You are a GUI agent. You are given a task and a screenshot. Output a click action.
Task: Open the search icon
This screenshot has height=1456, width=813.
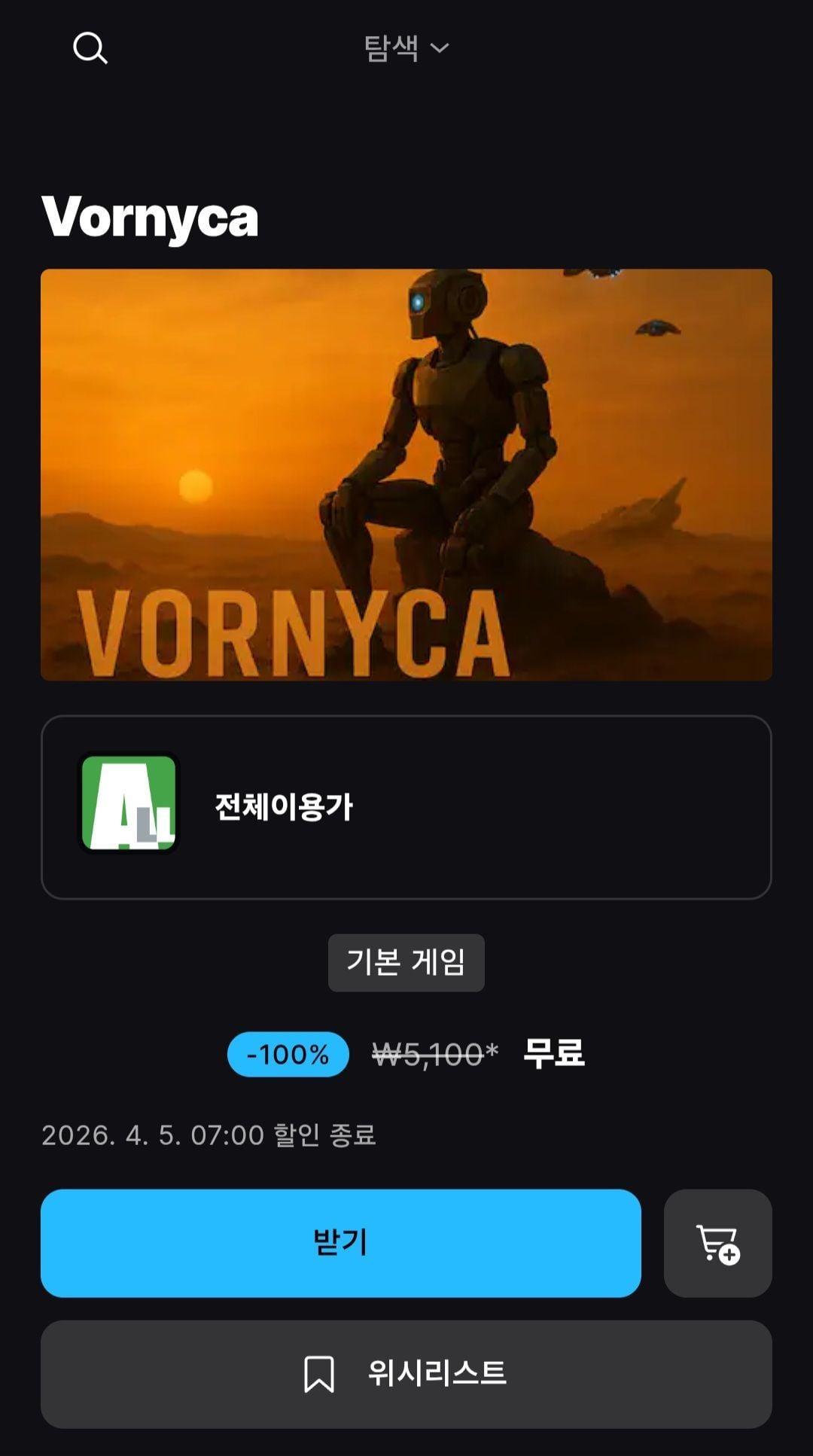click(x=90, y=48)
